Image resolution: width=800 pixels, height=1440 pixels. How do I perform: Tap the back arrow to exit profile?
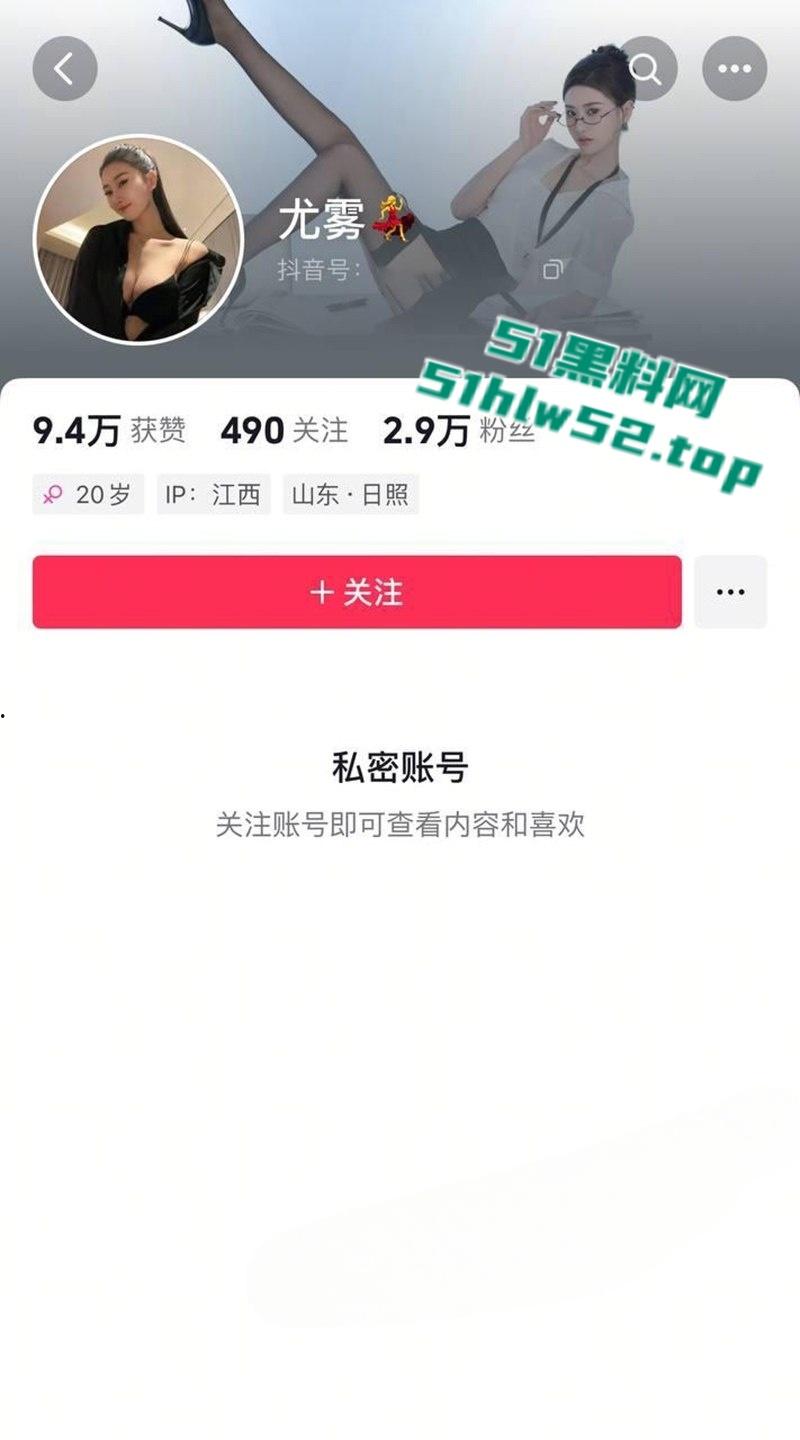click(64, 68)
